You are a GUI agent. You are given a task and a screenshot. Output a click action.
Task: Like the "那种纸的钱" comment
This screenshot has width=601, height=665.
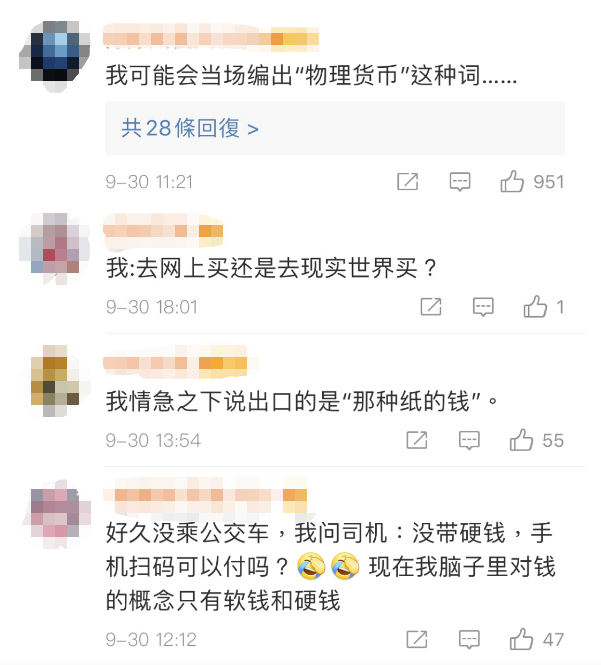tap(522, 440)
